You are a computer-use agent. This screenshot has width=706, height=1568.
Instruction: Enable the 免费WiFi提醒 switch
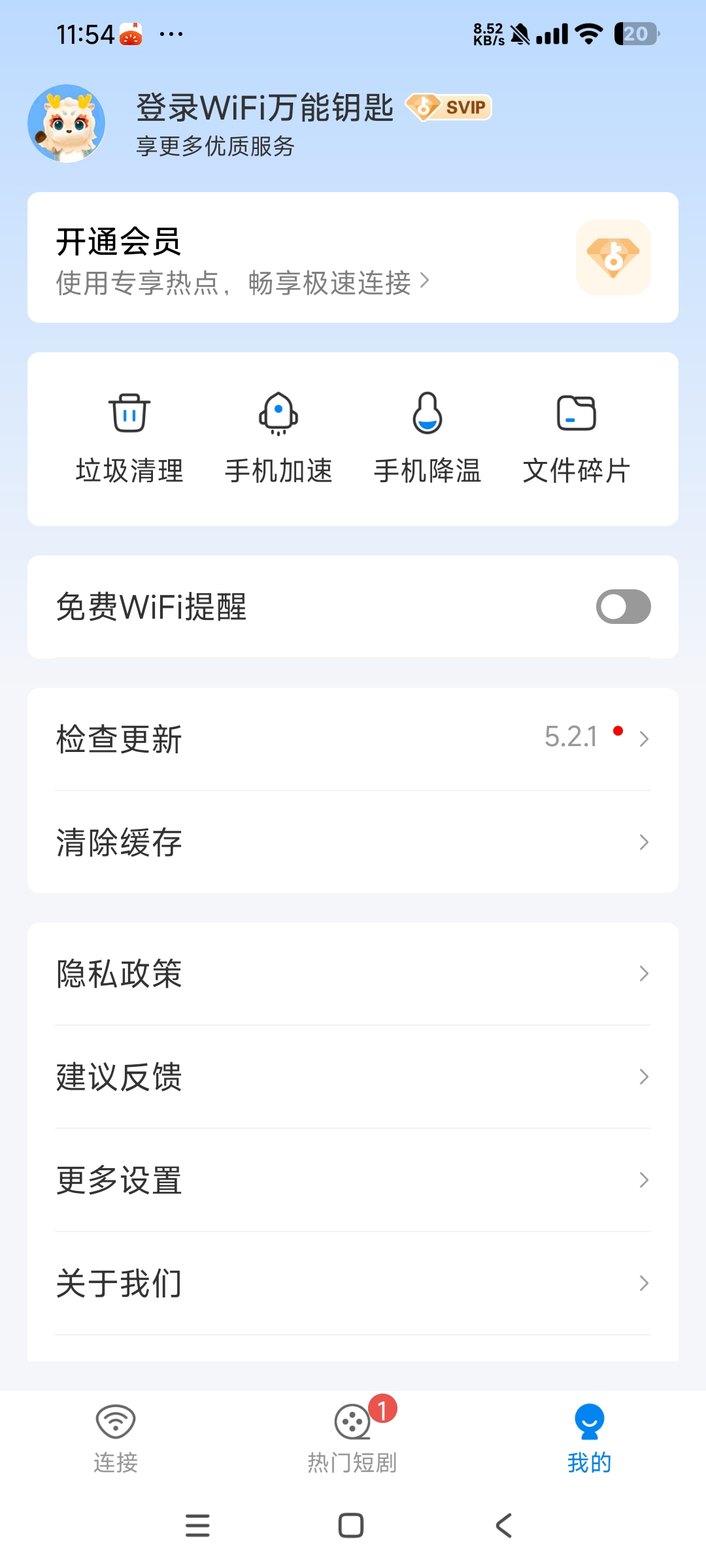point(623,607)
